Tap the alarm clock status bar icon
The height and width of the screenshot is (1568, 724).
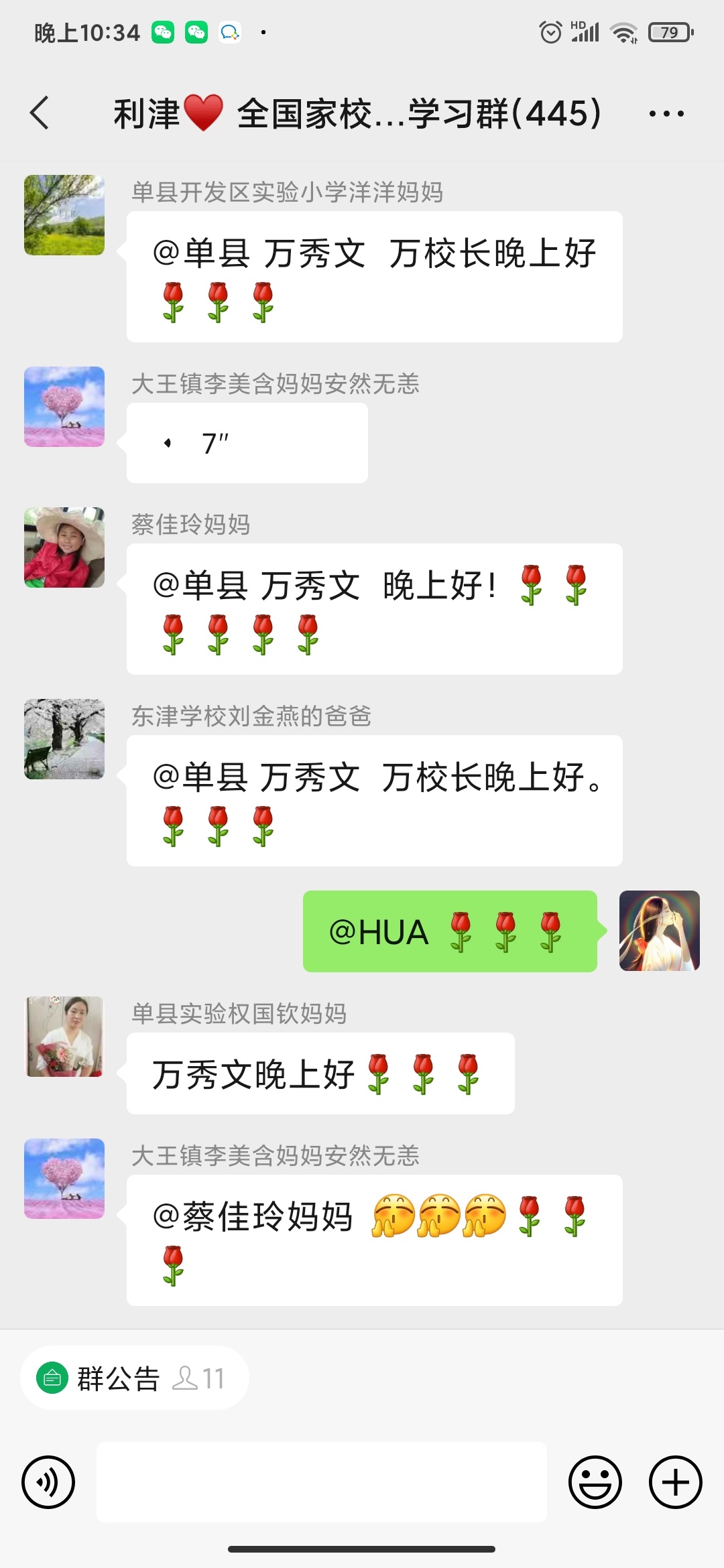[x=550, y=31]
